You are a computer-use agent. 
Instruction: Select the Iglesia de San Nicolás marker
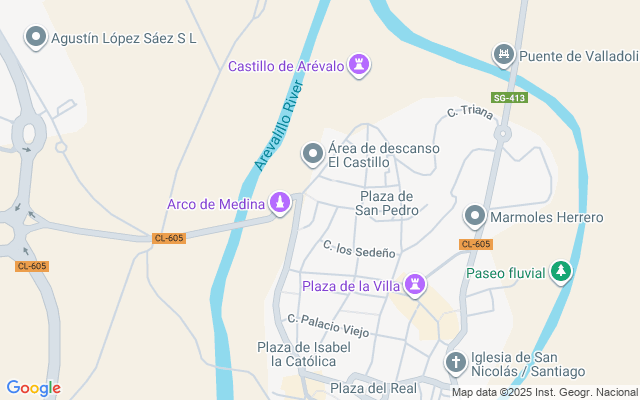pyautogui.click(x=456, y=362)
